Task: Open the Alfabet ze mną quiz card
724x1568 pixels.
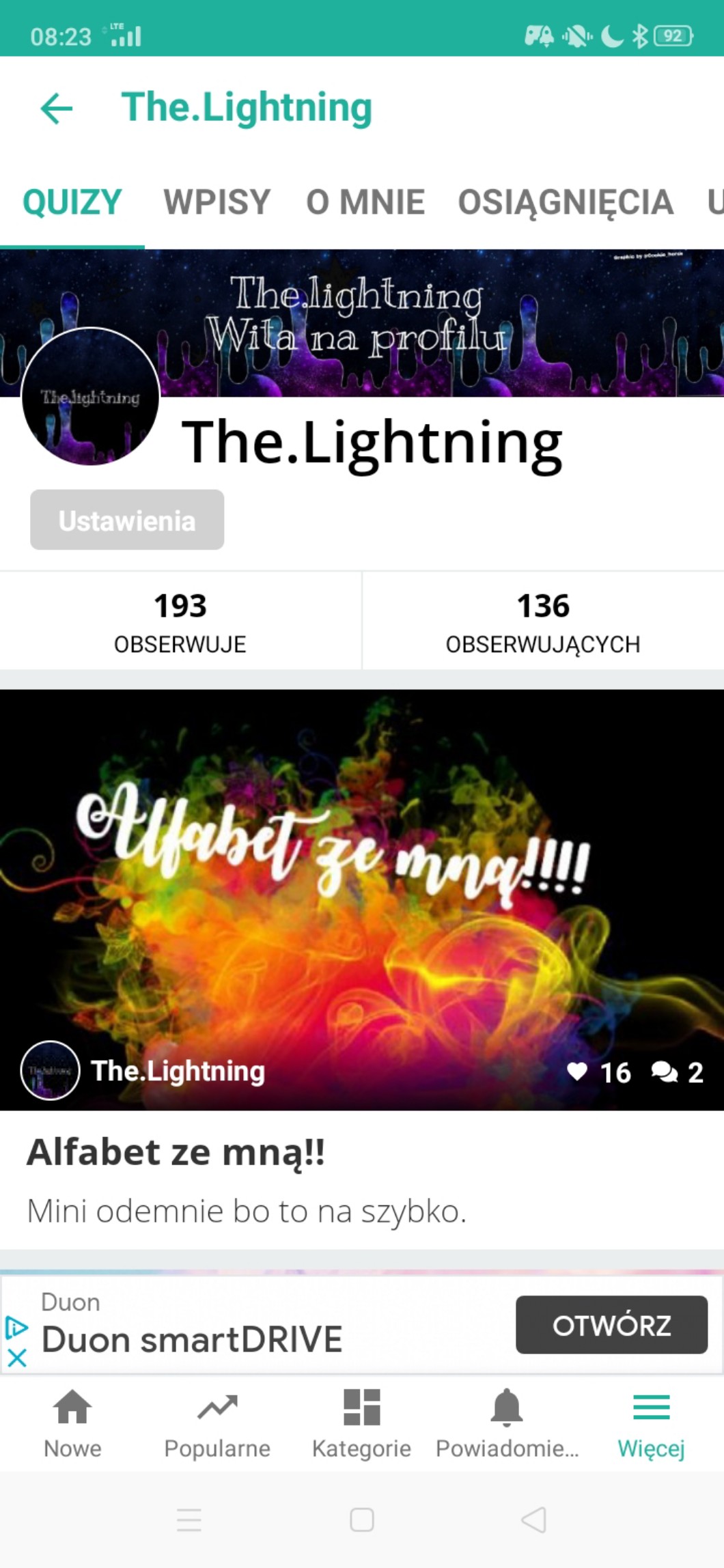Action: tap(362, 956)
